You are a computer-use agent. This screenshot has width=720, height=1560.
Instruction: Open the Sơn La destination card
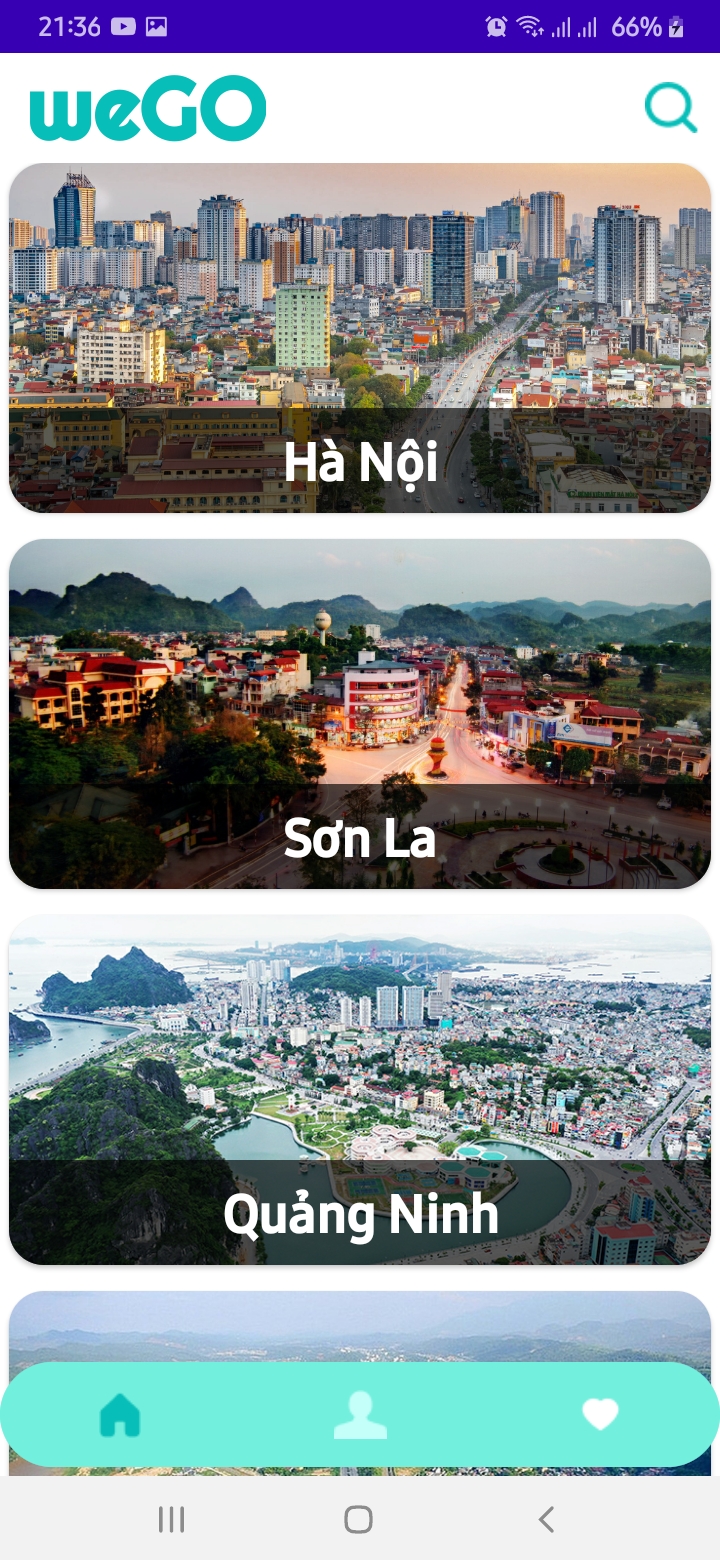tap(360, 714)
